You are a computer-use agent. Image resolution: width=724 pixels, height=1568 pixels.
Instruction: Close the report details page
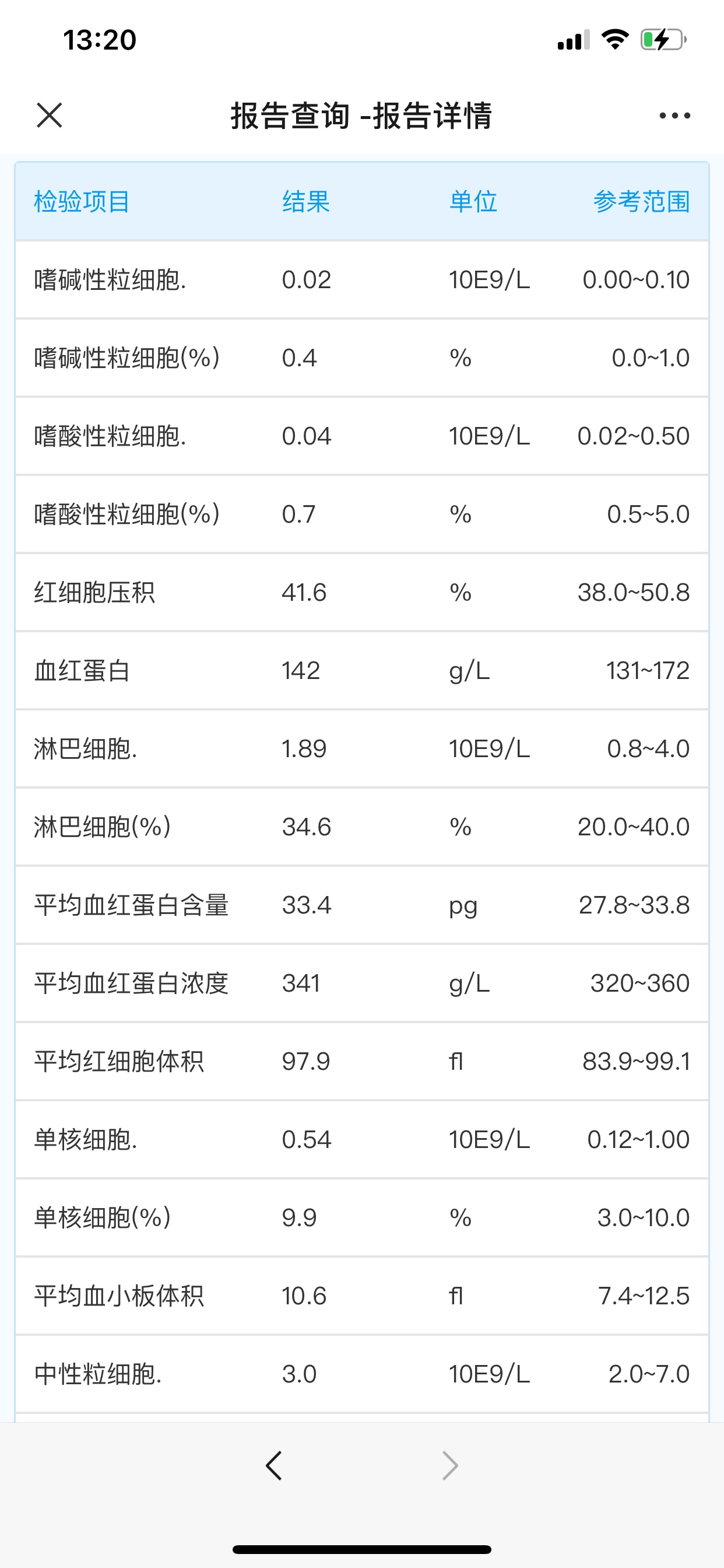point(50,115)
